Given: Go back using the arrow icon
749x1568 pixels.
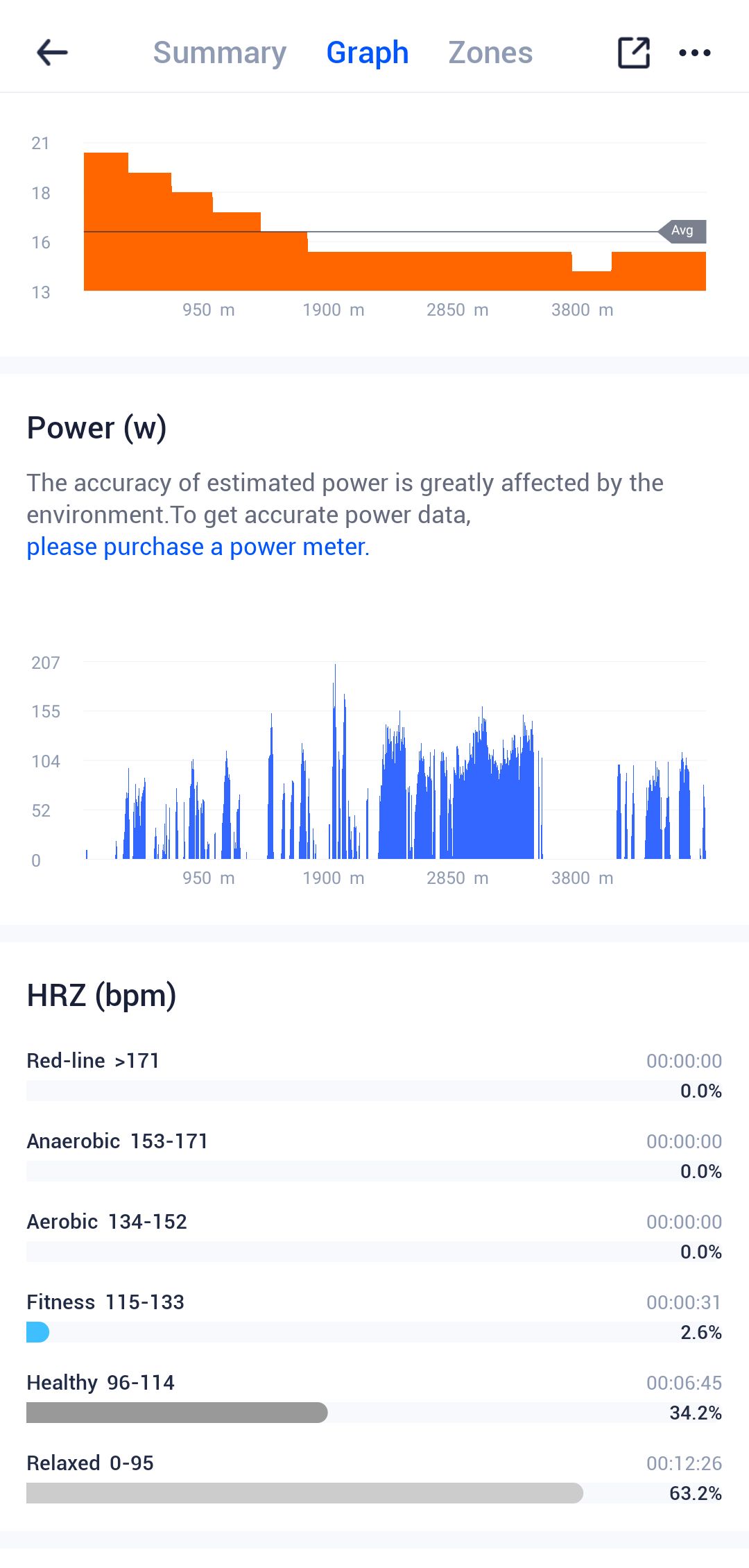Looking at the screenshot, I should 52,53.
